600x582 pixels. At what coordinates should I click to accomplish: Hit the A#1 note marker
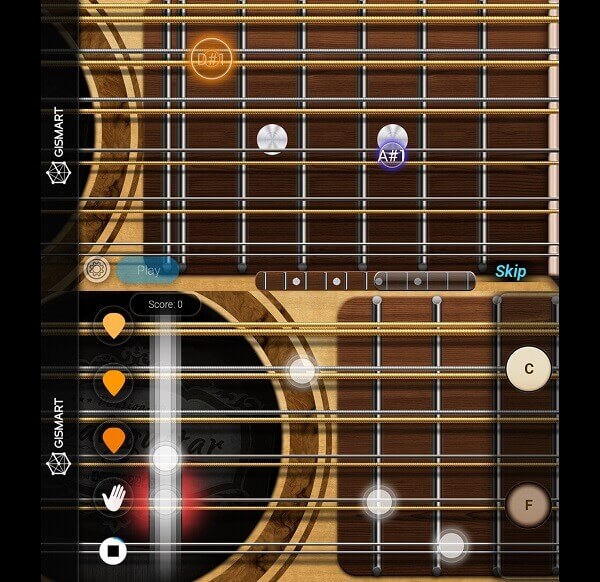(391, 156)
